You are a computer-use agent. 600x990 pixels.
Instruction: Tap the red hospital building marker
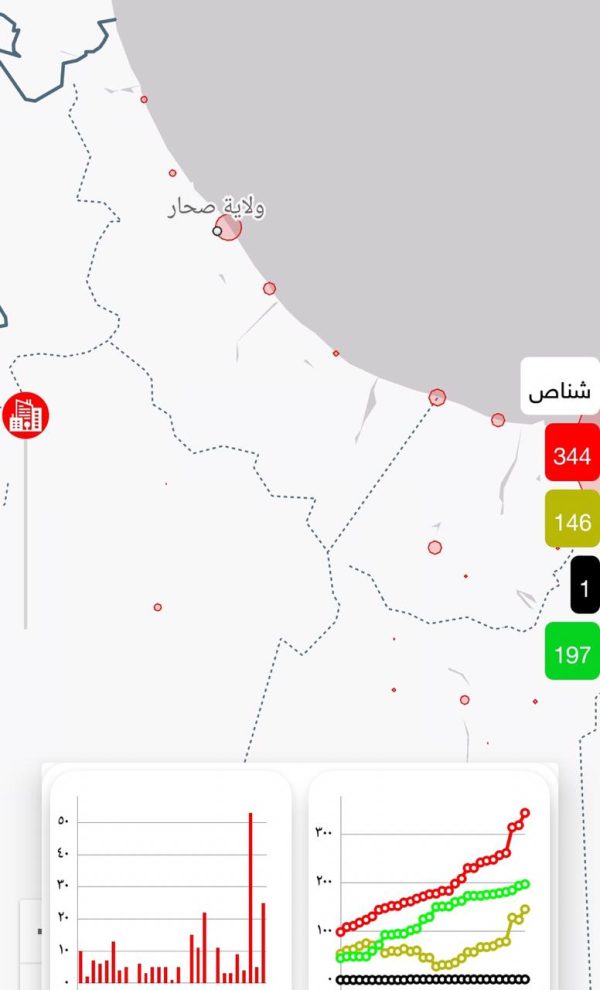pyautogui.click(x=25, y=414)
